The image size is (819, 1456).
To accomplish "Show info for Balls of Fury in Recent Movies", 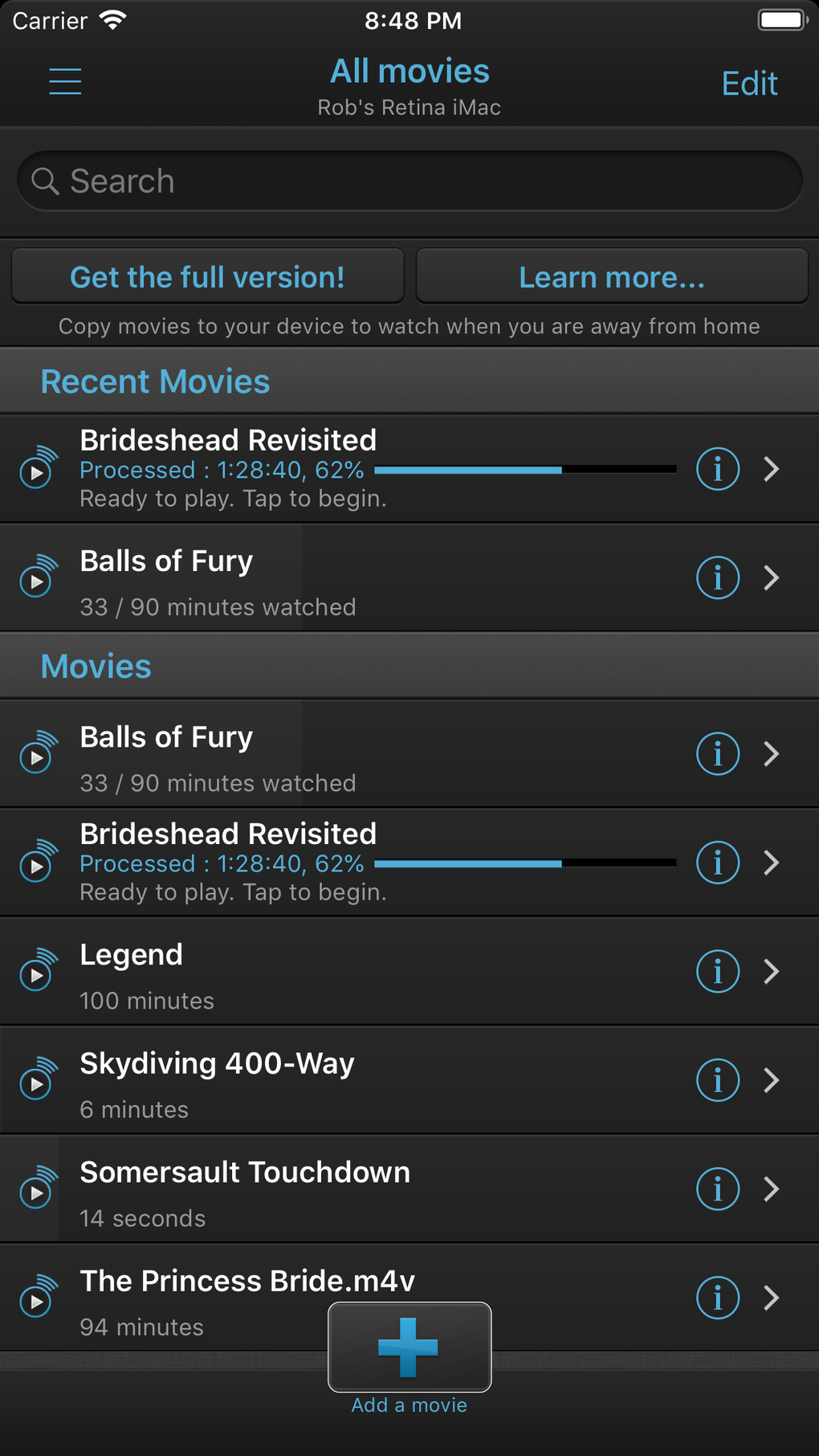I will pyautogui.click(x=717, y=578).
